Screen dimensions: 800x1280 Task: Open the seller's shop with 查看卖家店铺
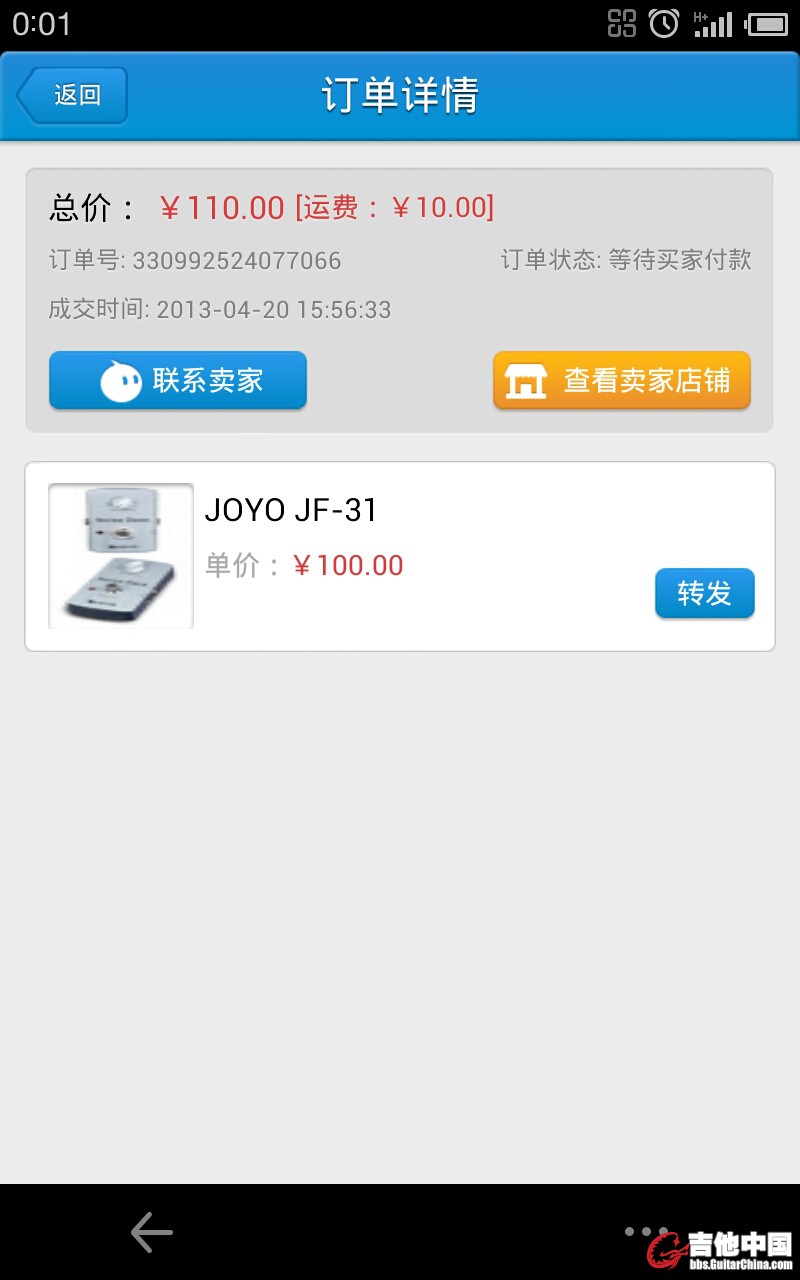coord(621,380)
